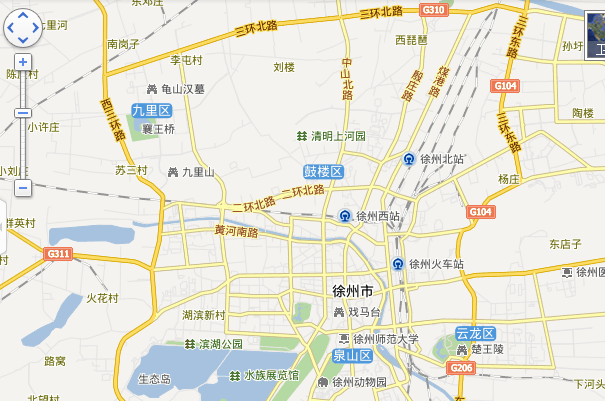The image size is (605, 401).
Task: Select the 徐州西站 station marker
Action: click(345, 215)
